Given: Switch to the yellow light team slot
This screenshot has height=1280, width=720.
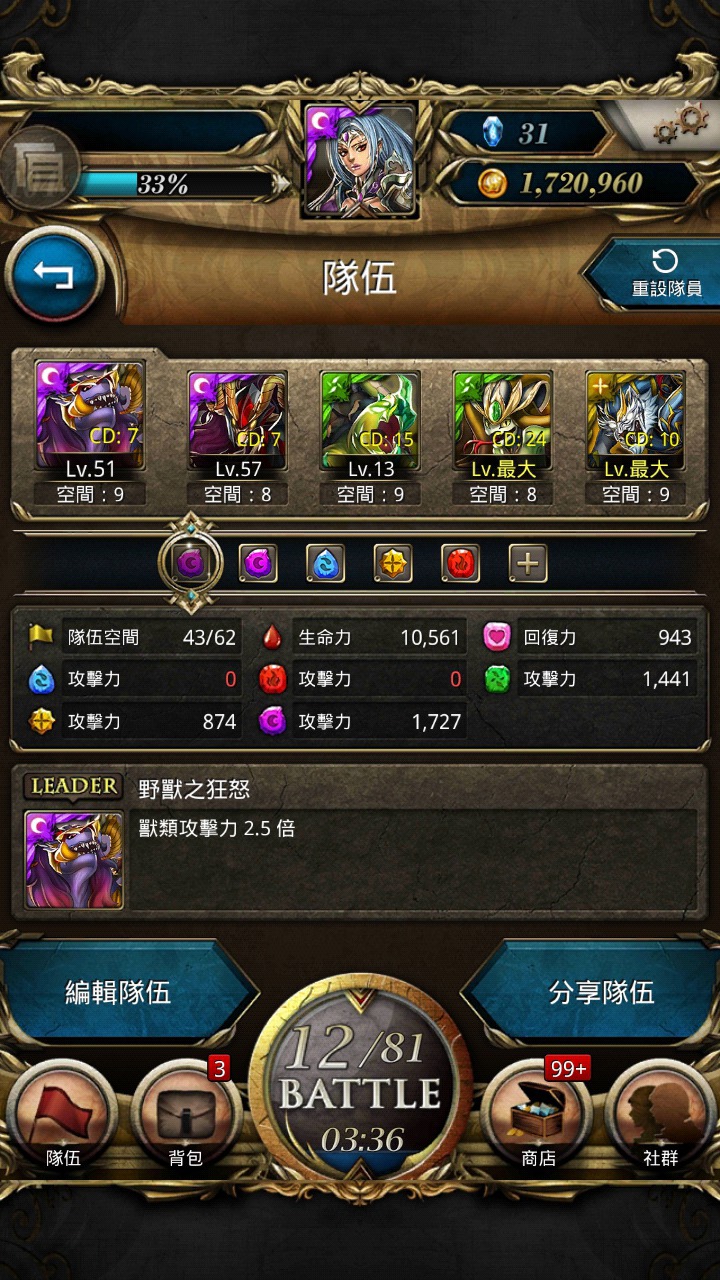Looking at the screenshot, I should (x=393, y=564).
